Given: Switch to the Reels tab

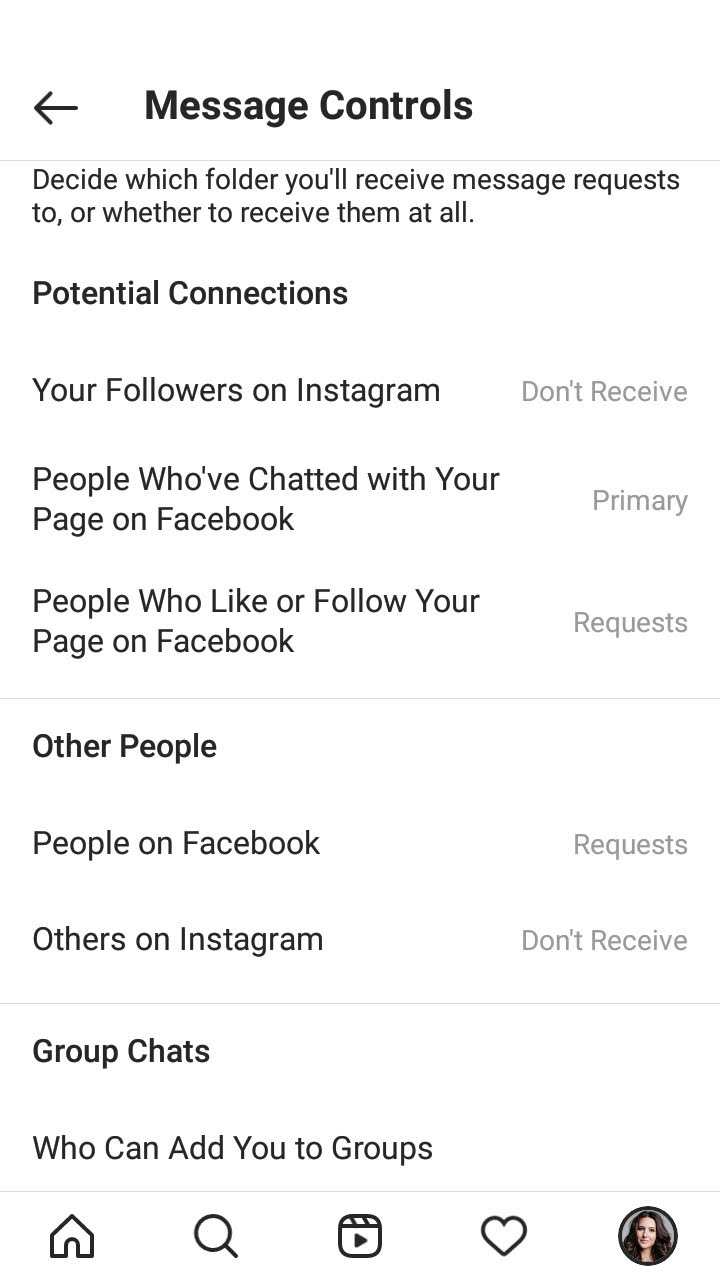Looking at the screenshot, I should (x=360, y=1236).
